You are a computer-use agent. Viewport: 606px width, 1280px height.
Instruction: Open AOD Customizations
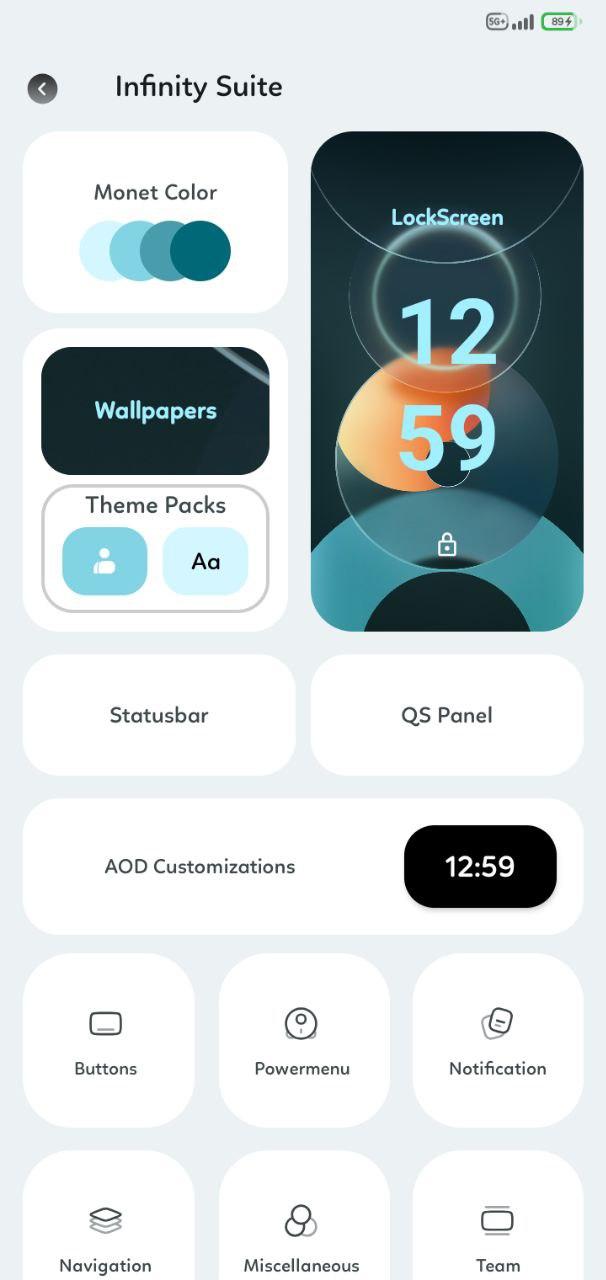303,866
